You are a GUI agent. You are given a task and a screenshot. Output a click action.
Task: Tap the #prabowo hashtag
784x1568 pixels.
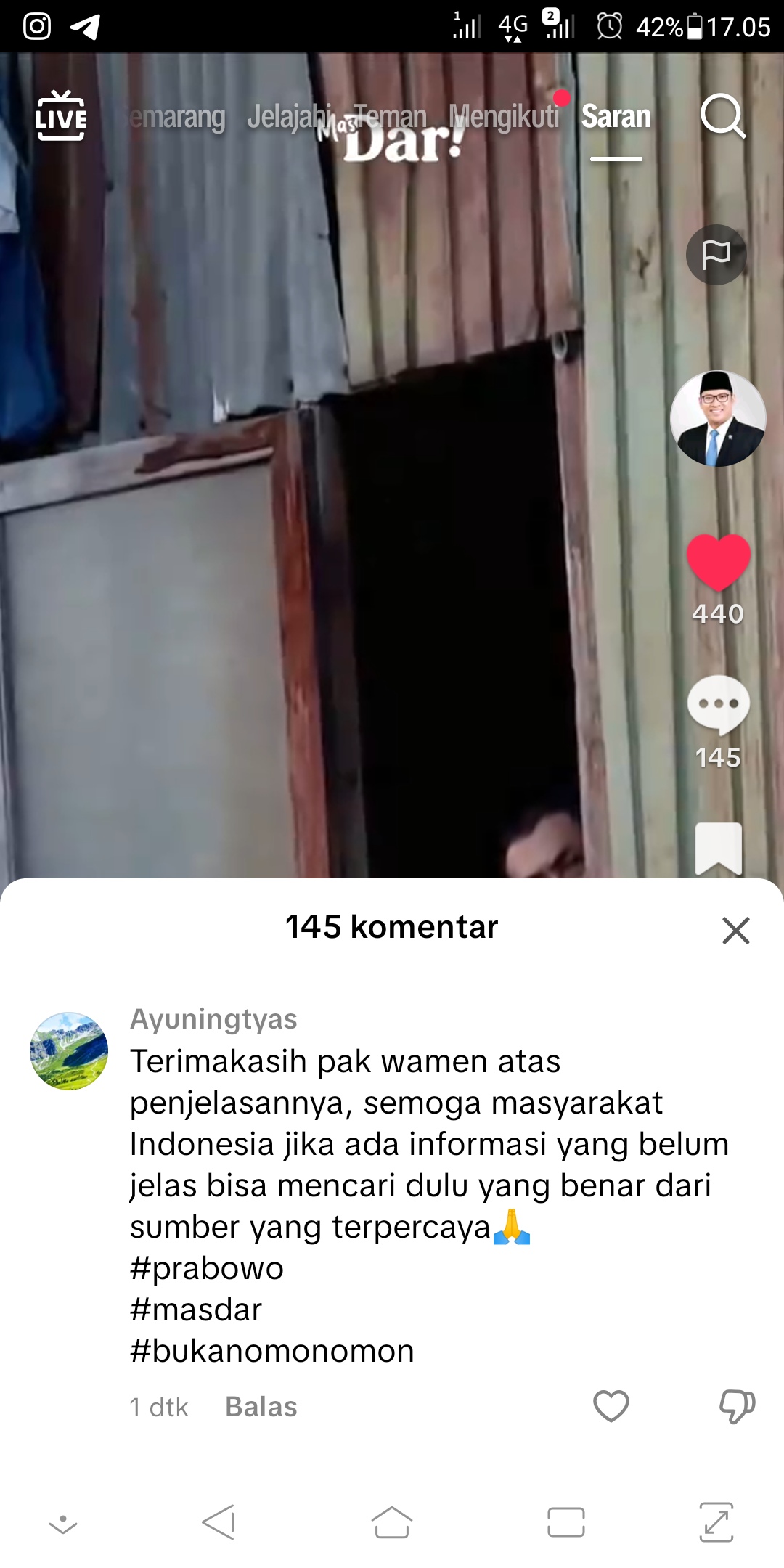point(207,1268)
